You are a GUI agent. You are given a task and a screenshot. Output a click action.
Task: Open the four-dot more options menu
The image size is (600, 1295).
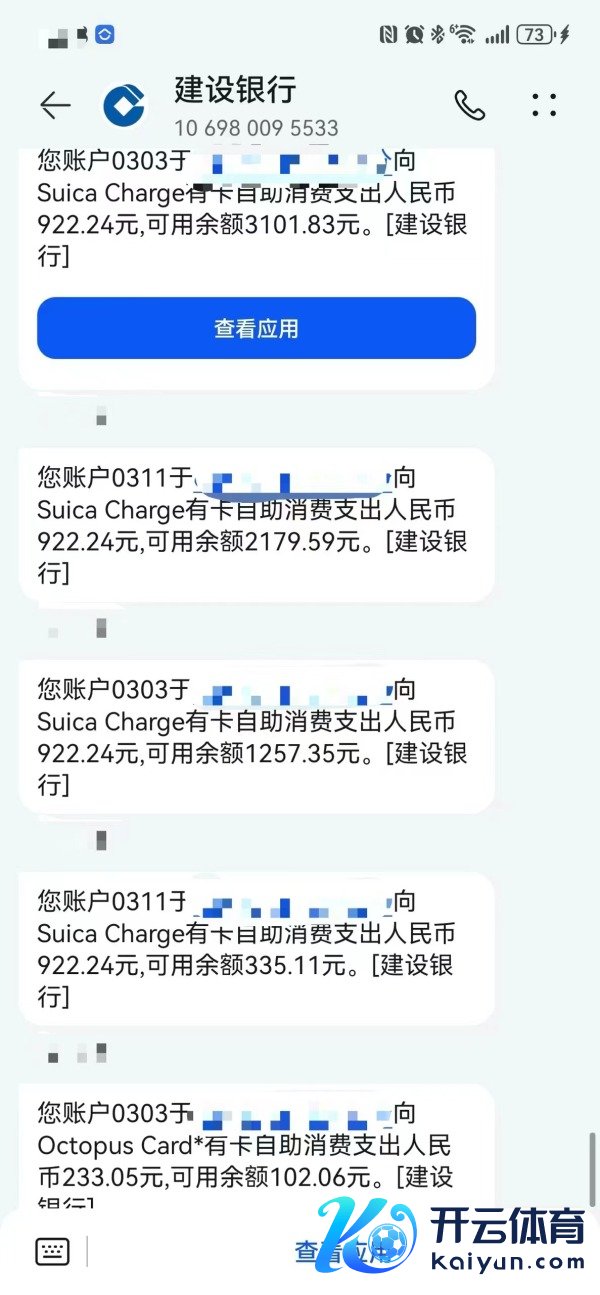(x=544, y=105)
